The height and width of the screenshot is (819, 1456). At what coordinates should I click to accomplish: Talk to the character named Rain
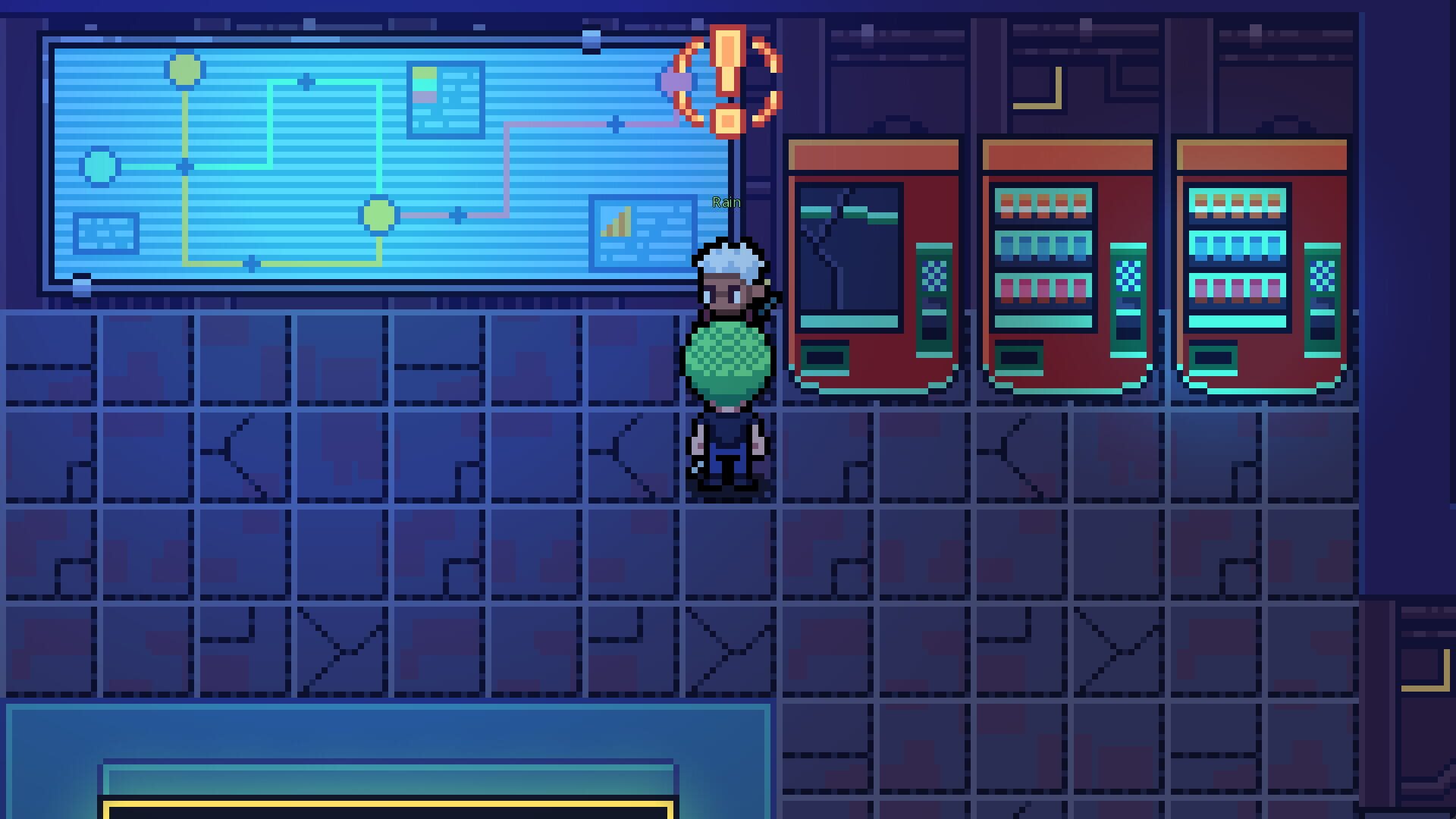(x=730, y=282)
